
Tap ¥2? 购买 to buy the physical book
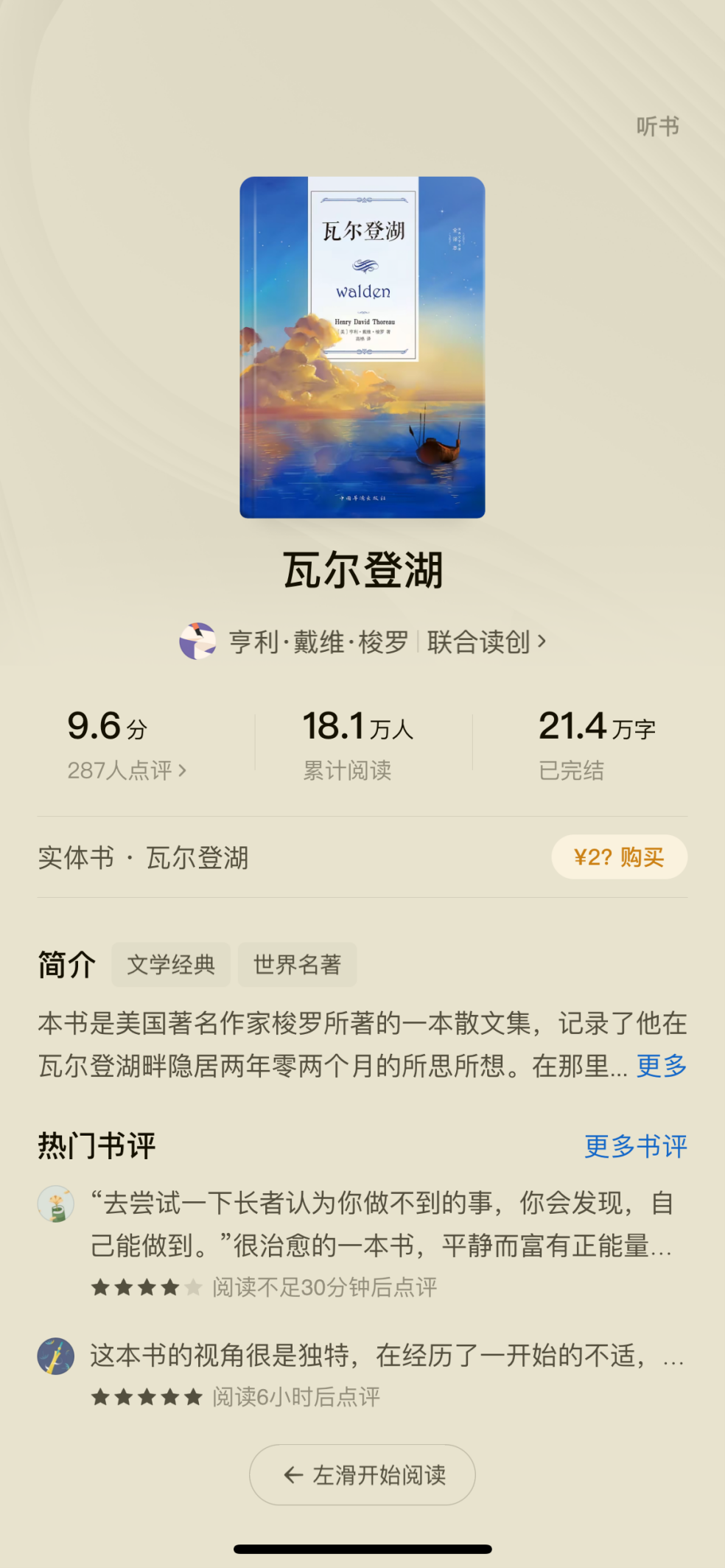[619, 857]
